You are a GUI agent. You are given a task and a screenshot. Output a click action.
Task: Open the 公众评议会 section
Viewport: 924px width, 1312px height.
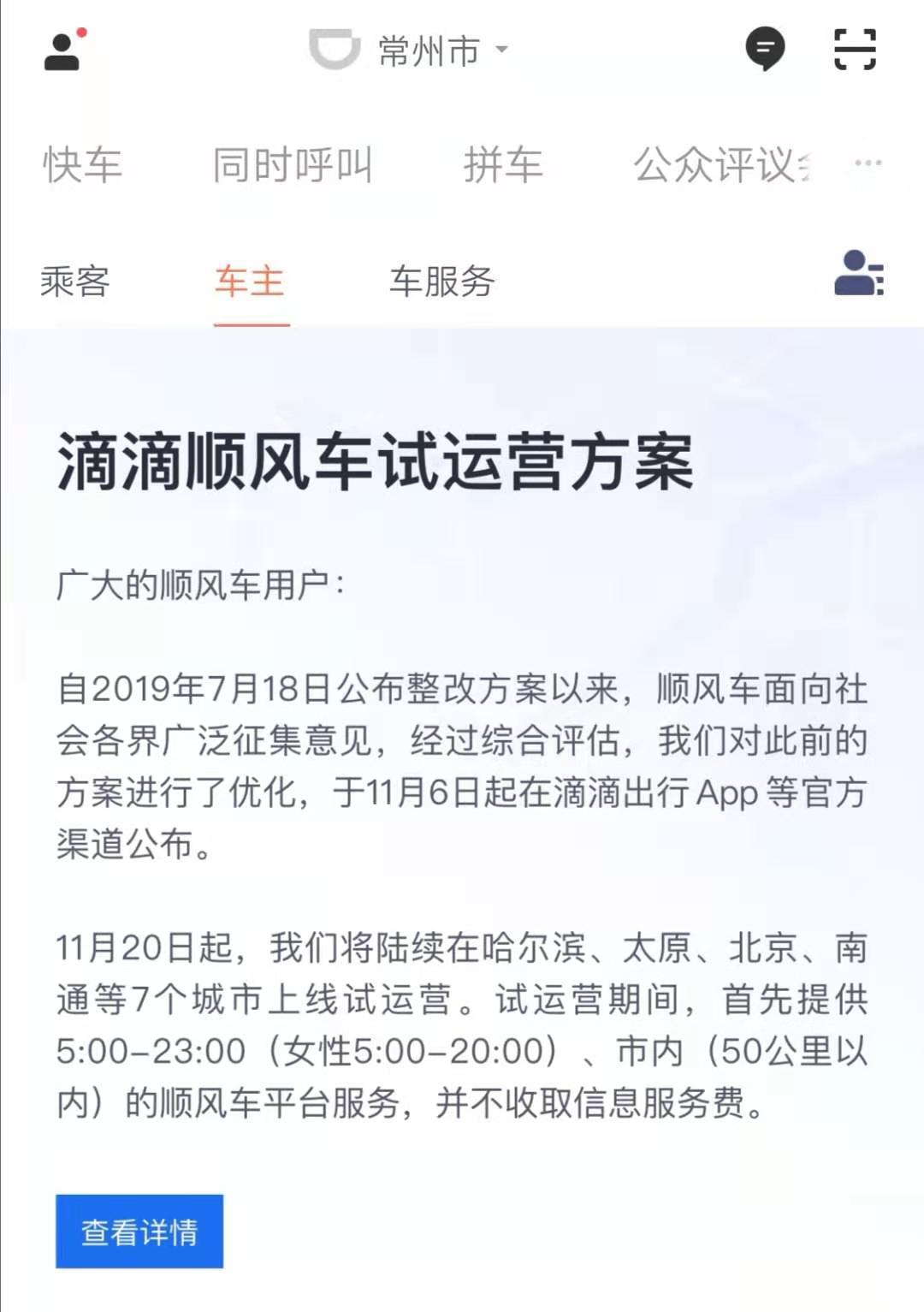point(723,164)
